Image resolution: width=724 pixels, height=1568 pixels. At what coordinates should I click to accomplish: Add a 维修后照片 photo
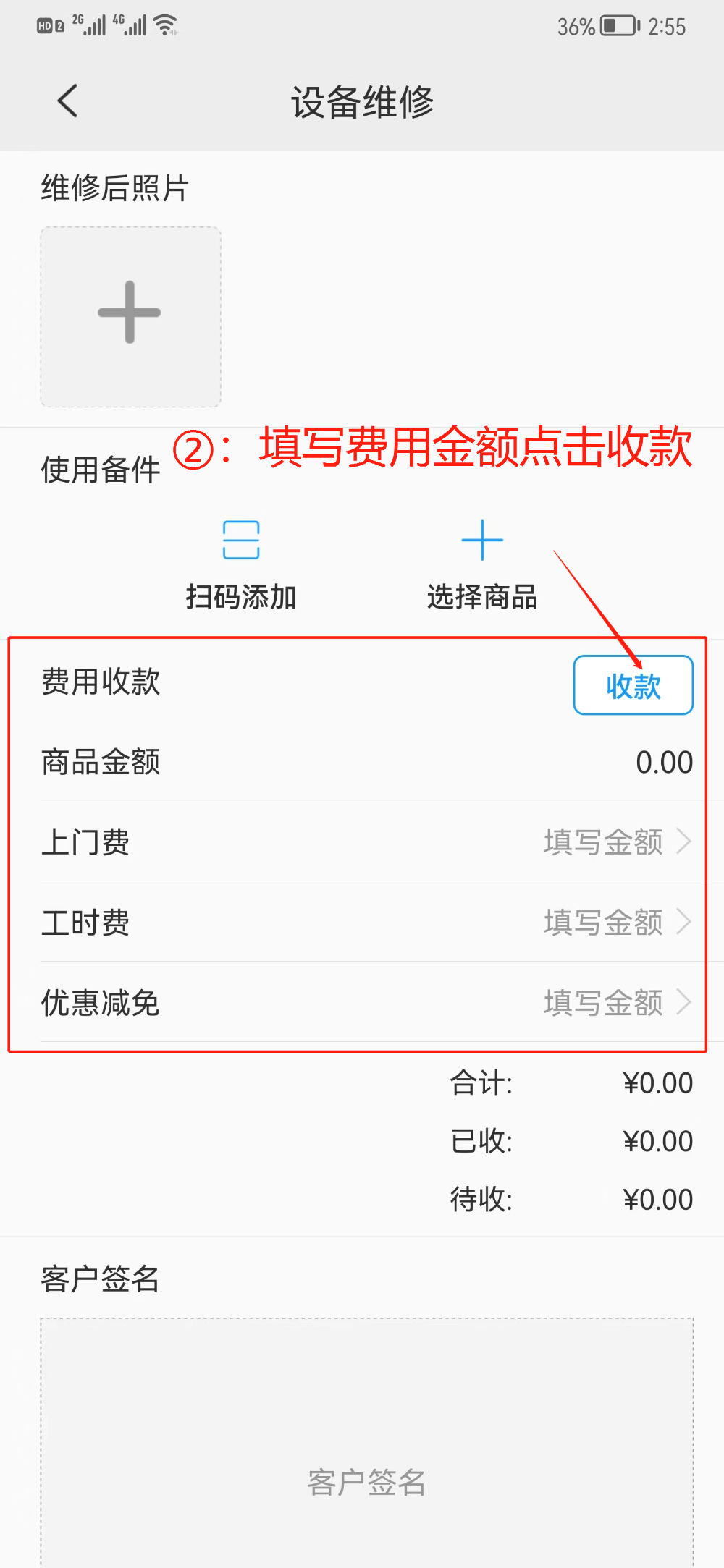[130, 316]
